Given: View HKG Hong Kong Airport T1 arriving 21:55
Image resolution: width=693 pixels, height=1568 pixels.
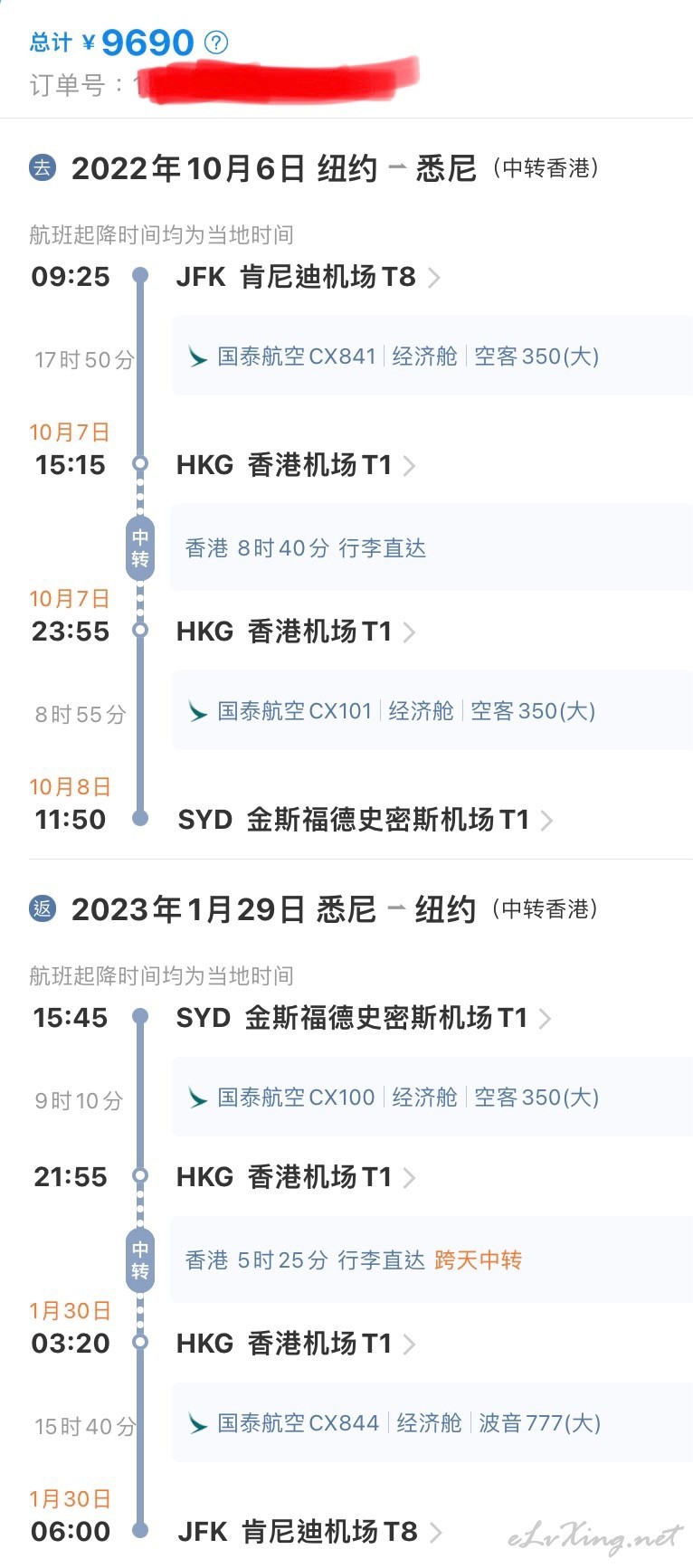Looking at the screenshot, I should 296,1177.
